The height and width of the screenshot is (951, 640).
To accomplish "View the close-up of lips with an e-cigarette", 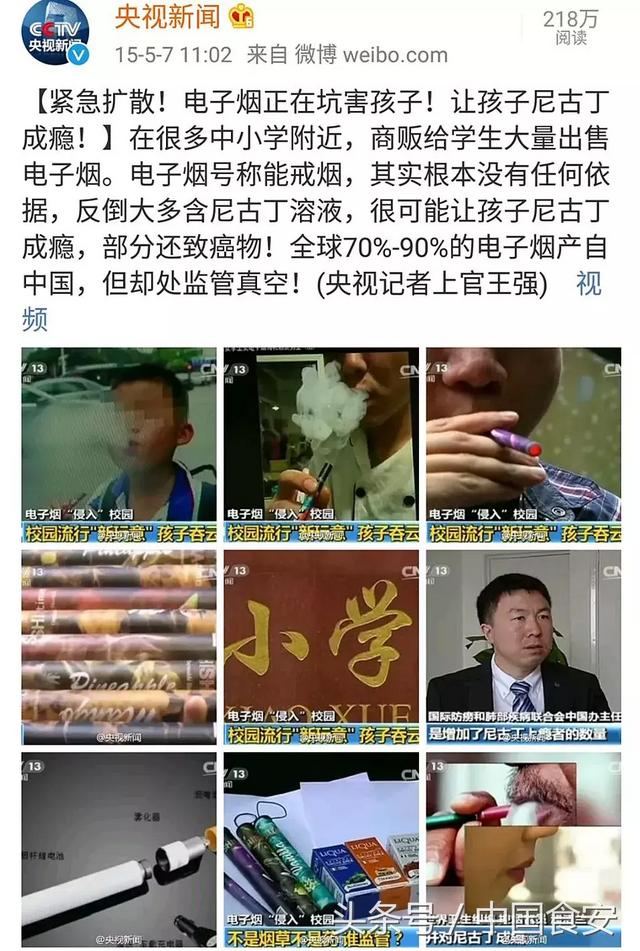I will click(523, 849).
